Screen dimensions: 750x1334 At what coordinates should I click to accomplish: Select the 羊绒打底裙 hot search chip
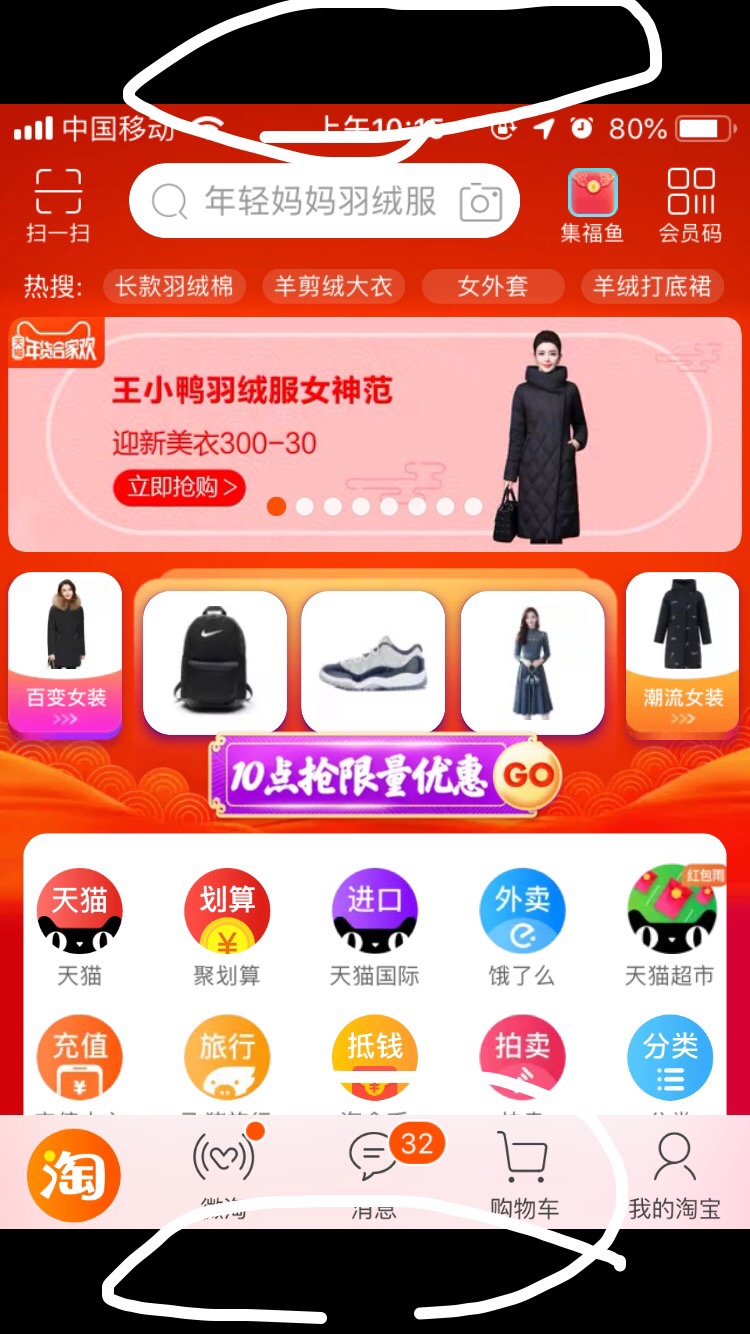point(652,287)
